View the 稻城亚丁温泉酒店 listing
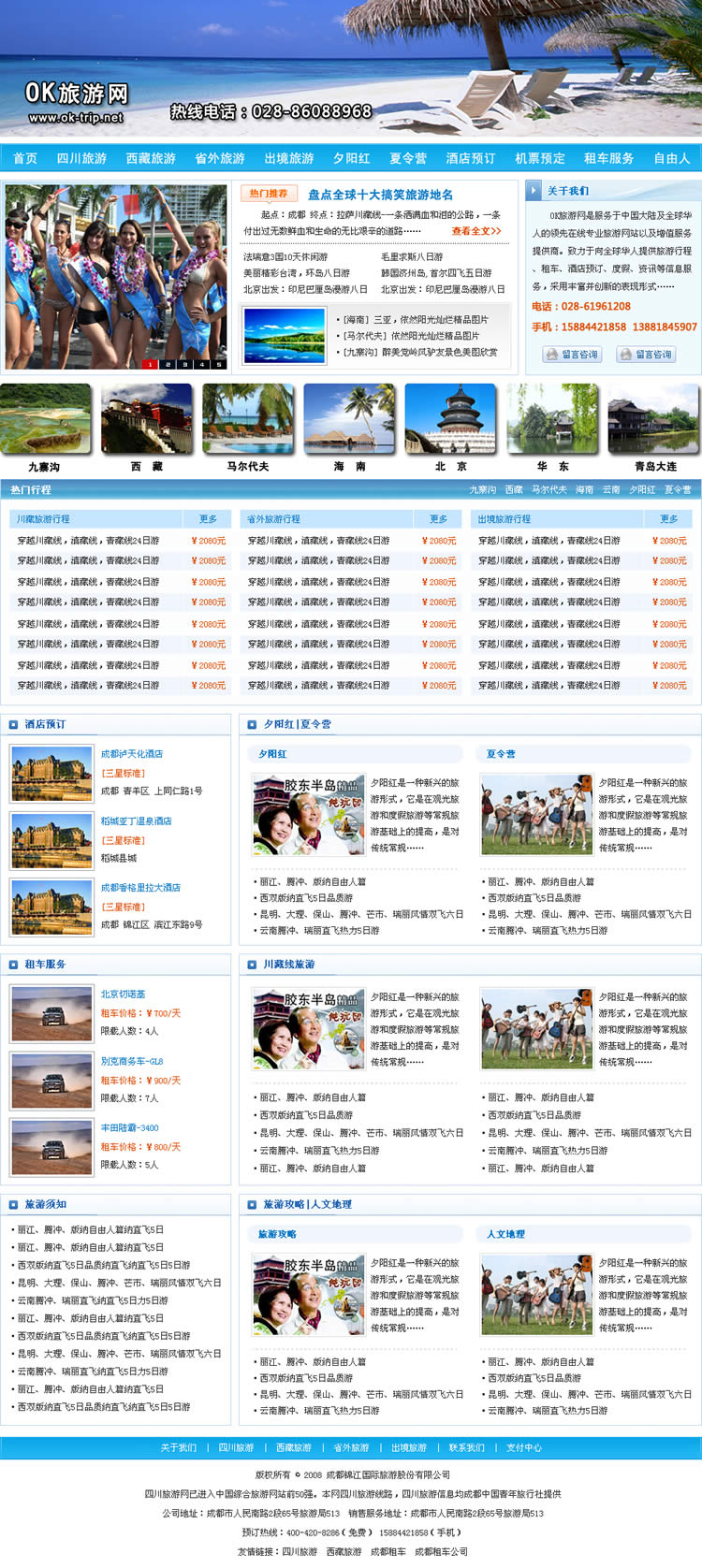Image resolution: width=702 pixels, height=1568 pixels. coord(137,821)
